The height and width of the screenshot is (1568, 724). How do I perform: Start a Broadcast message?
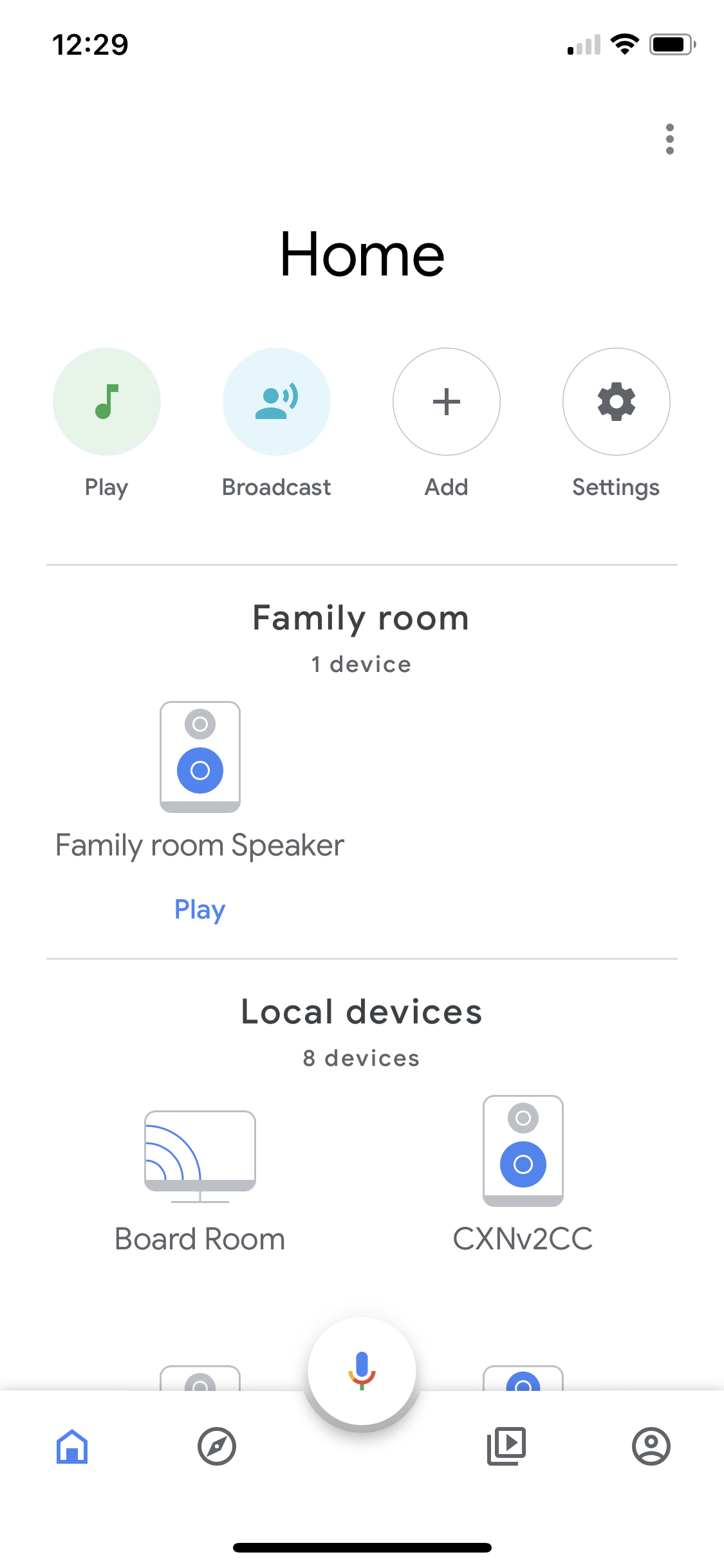277,402
